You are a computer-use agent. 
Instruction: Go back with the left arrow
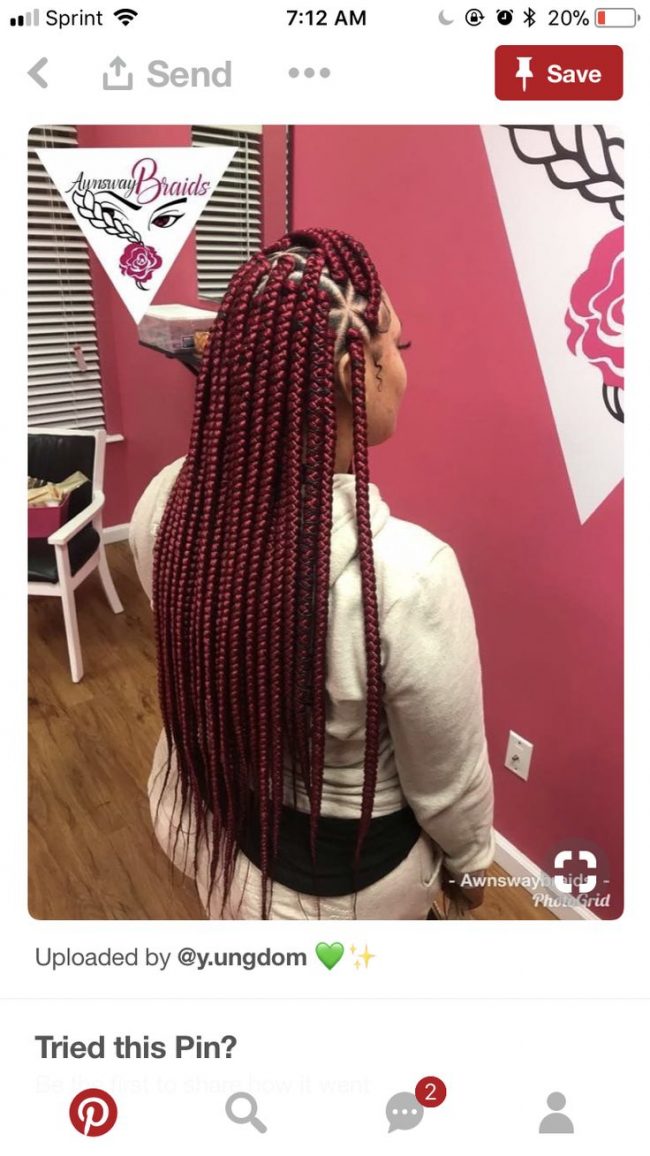tap(38, 73)
